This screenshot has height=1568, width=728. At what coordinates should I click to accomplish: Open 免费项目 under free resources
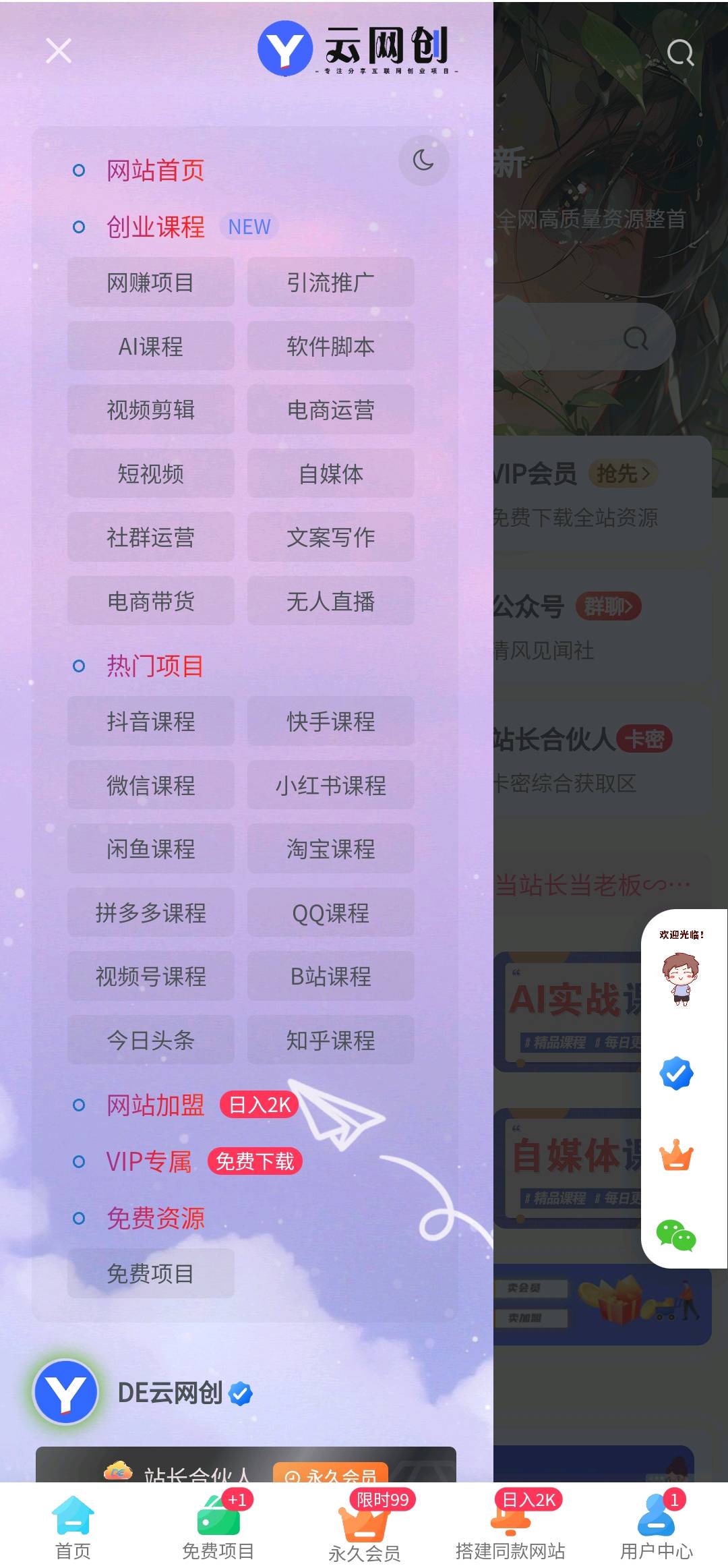tap(151, 1273)
